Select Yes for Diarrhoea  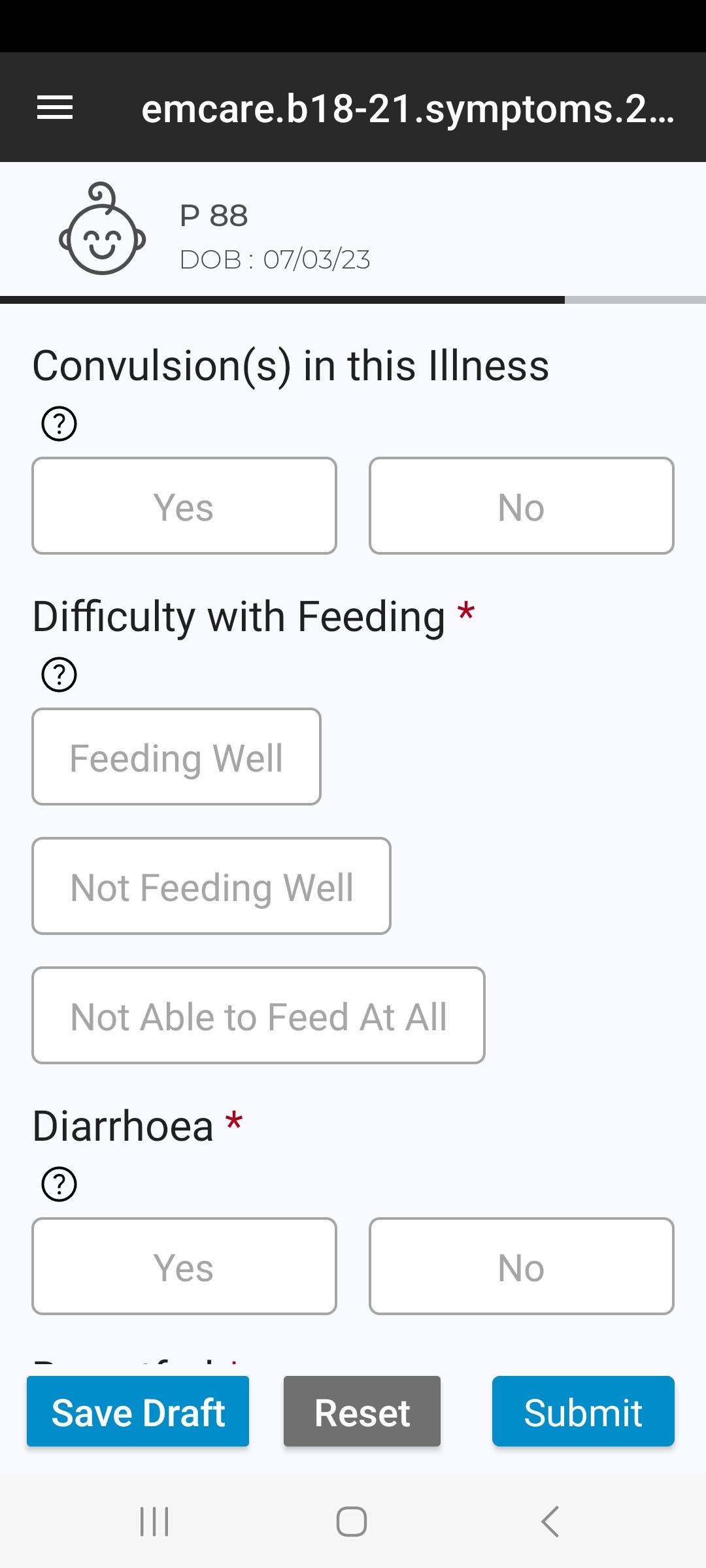(x=184, y=1266)
